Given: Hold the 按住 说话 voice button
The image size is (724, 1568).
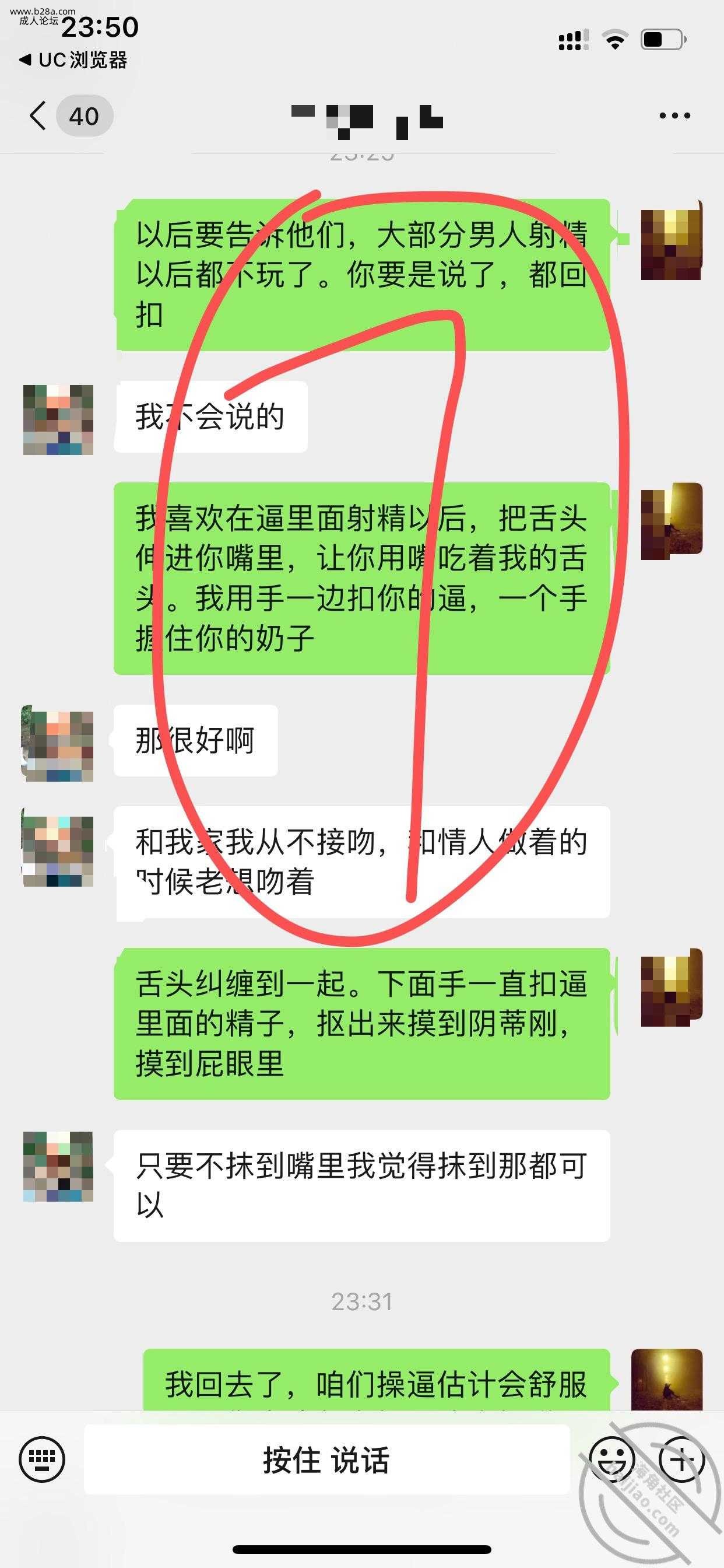Looking at the screenshot, I should (x=326, y=1459).
